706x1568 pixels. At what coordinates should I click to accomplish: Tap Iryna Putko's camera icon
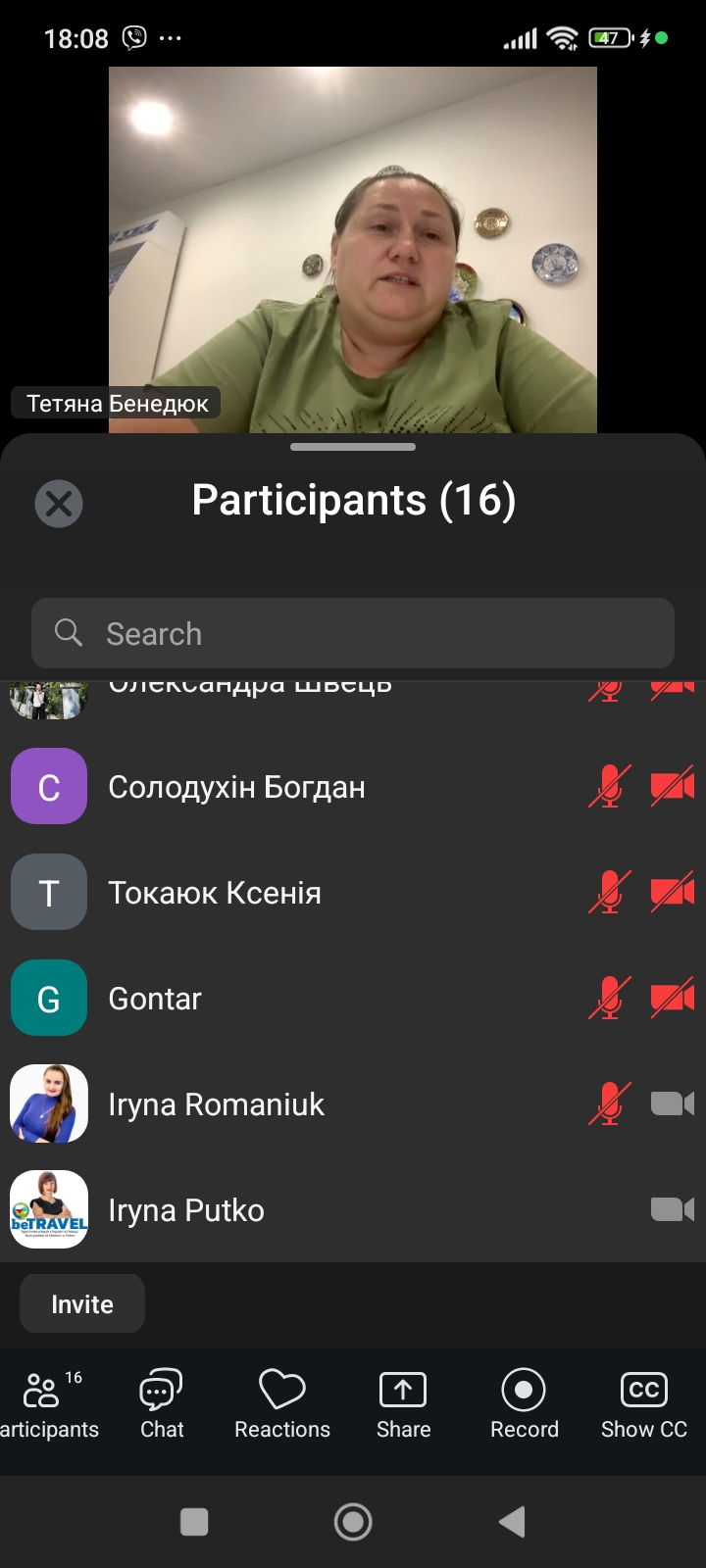tap(671, 1209)
